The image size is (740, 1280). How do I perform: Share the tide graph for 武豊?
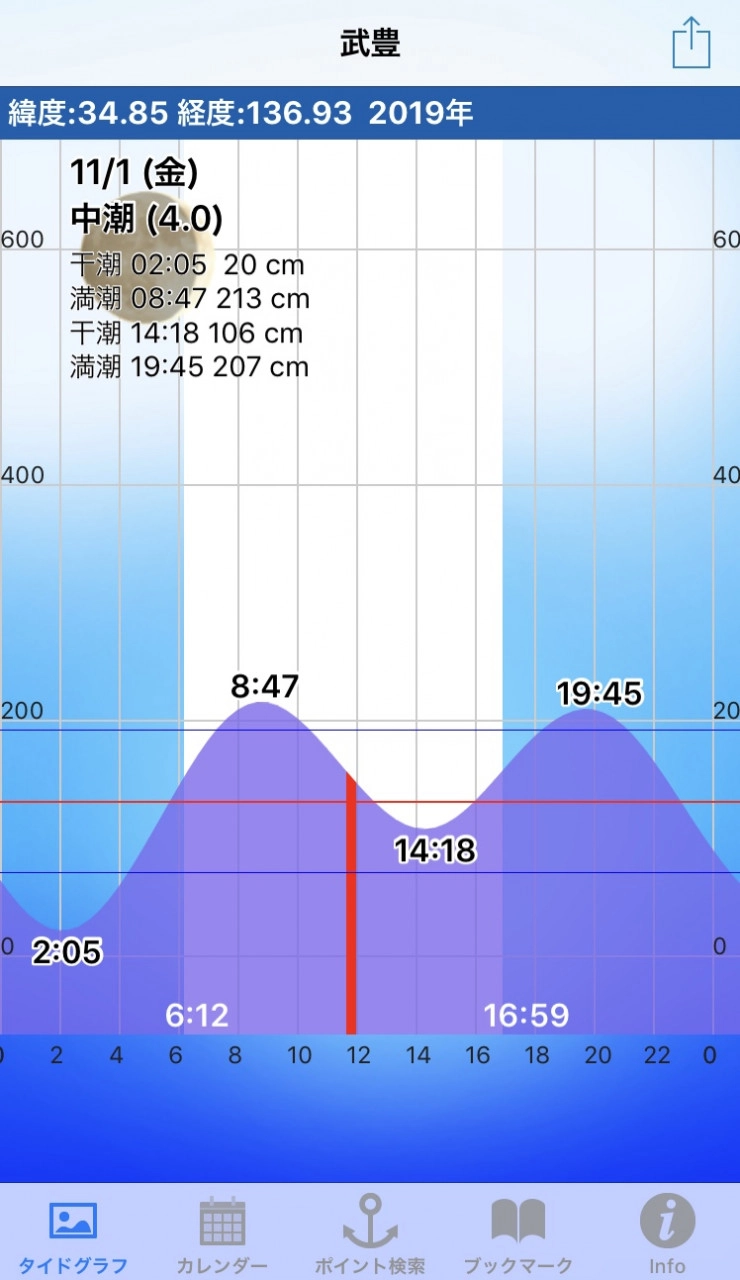691,44
